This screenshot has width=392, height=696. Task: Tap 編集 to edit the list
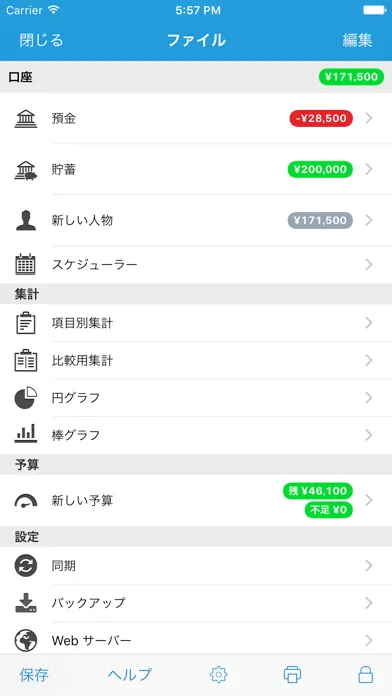tap(357, 40)
